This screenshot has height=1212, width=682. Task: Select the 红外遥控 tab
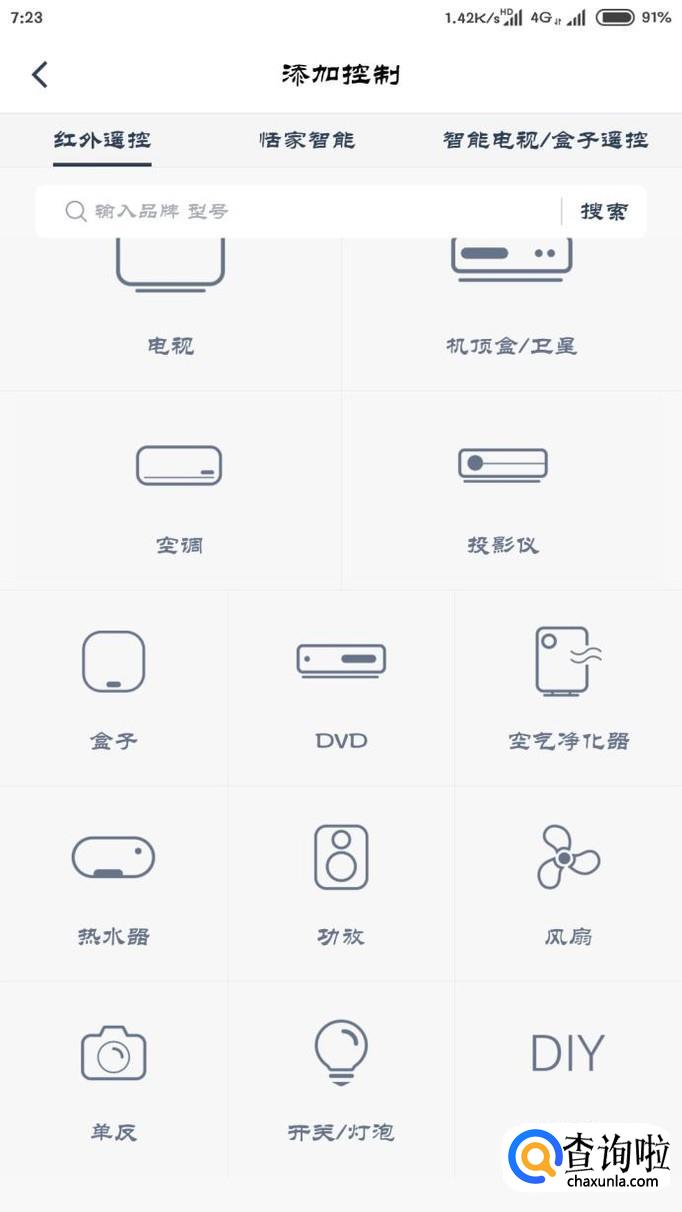pos(102,140)
